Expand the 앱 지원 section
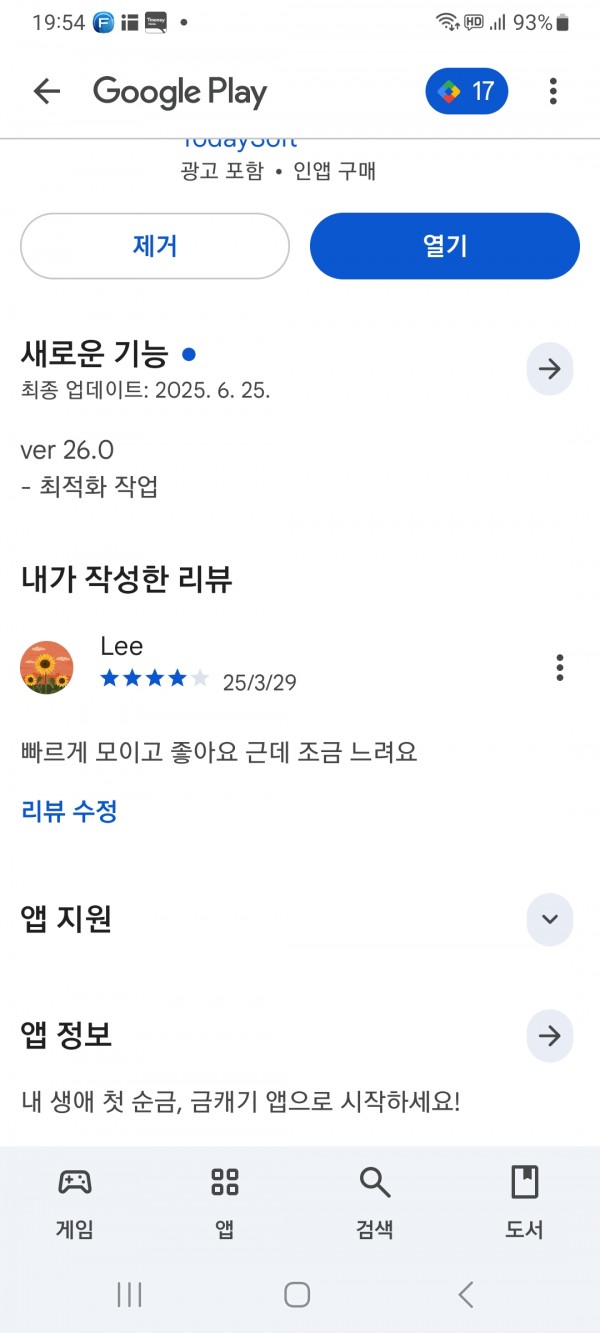This screenshot has width=600, height=1333. click(x=550, y=919)
